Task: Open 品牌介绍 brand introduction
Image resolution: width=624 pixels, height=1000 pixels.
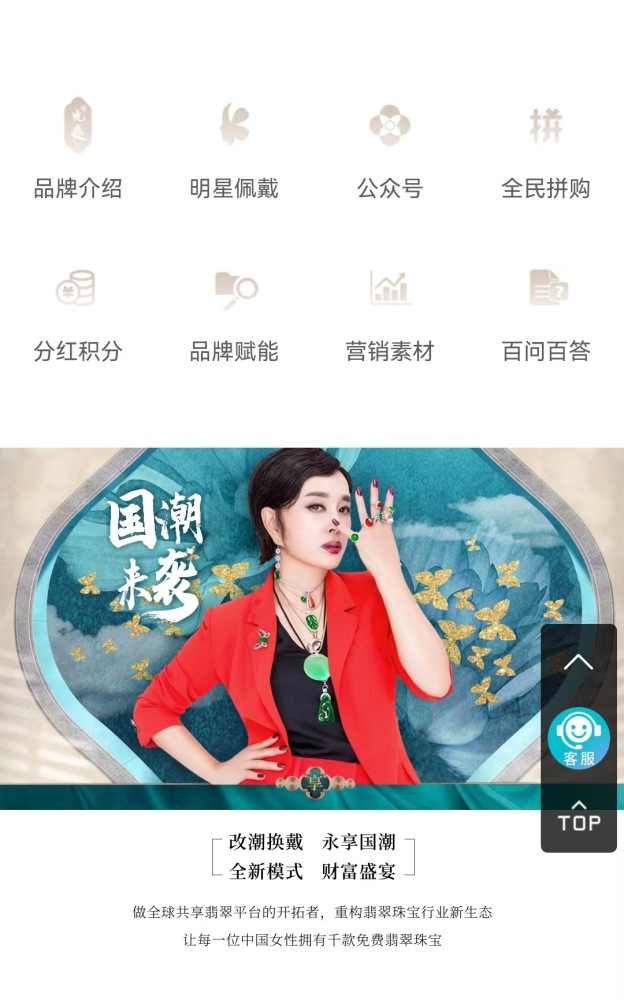Action: [x=78, y=148]
